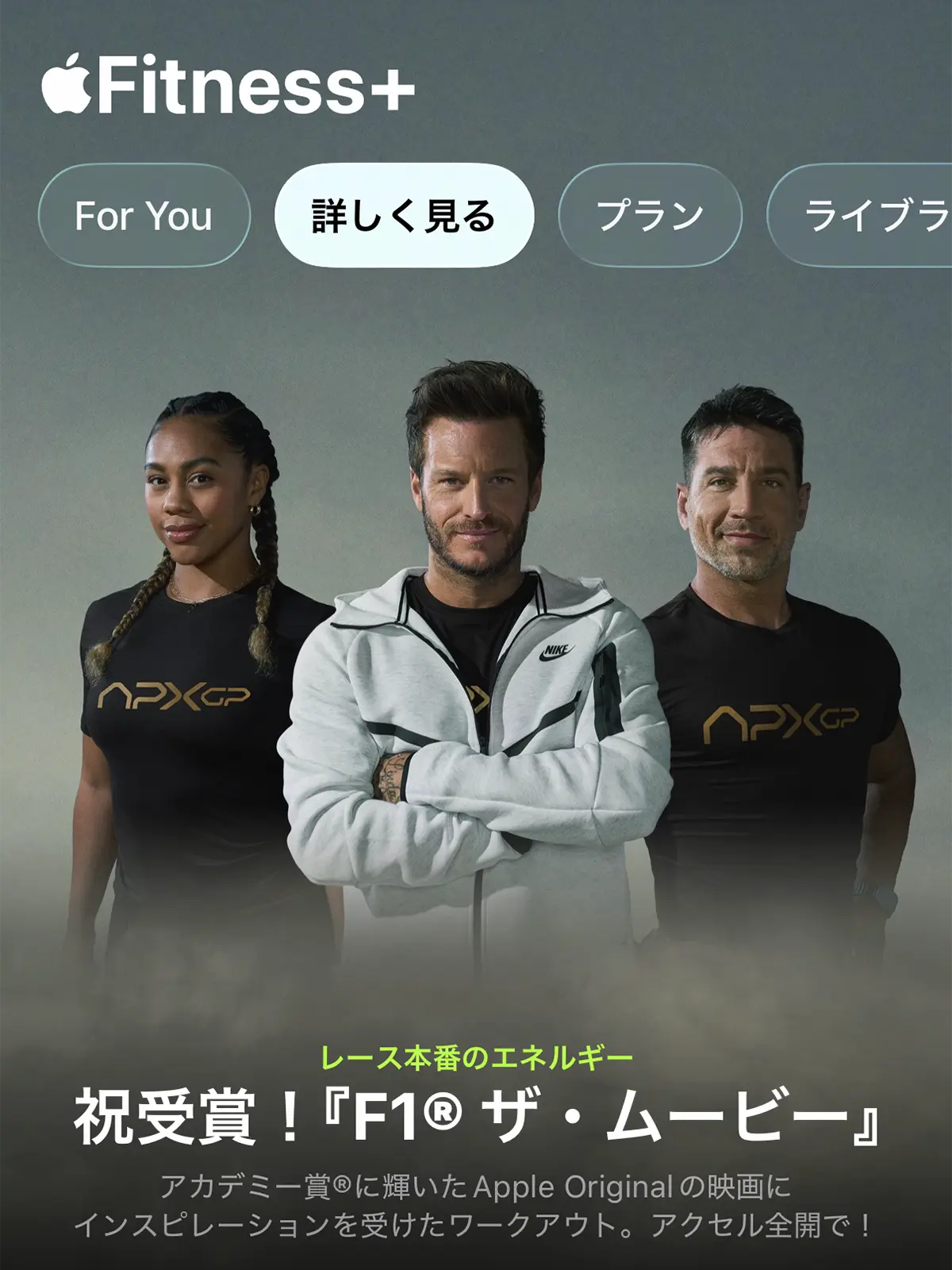This screenshot has height=1270, width=952.
Task: Open the Fitness+ home via the app logo
Action: (x=230, y=86)
